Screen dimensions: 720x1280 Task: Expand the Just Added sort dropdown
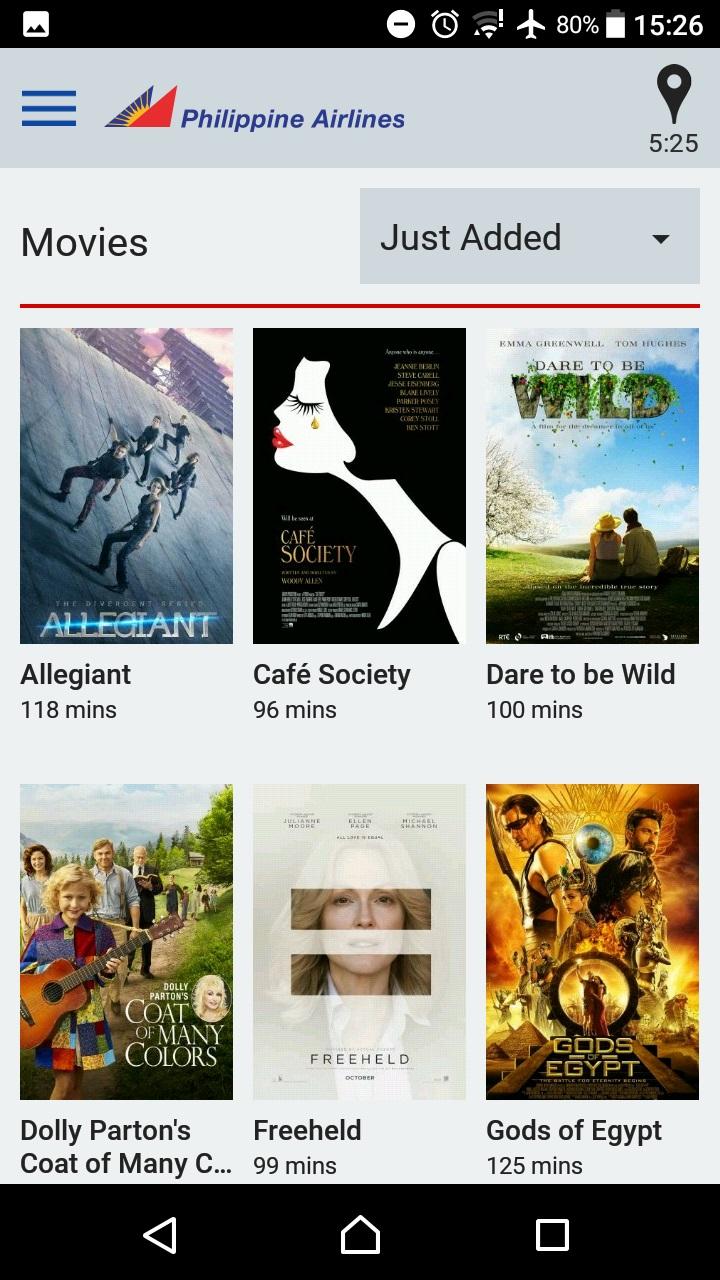tap(529, 238)
